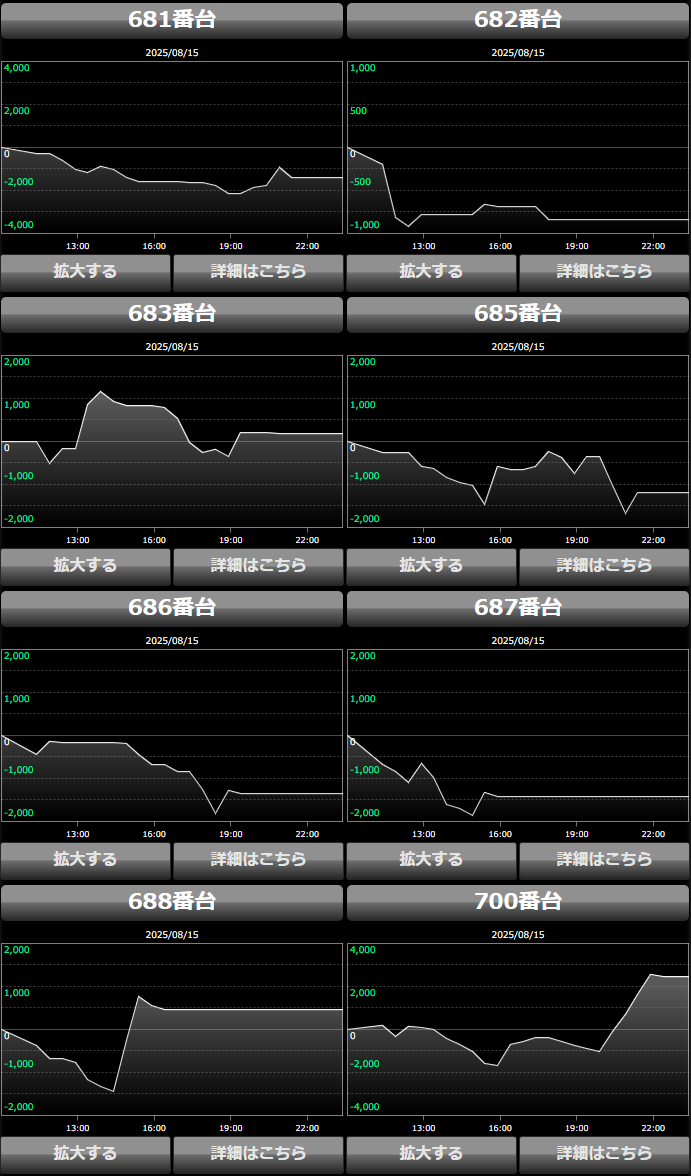This screenshot has height=1176, width=691.
Task: Show details for 687番台
Action: (604, 859)
